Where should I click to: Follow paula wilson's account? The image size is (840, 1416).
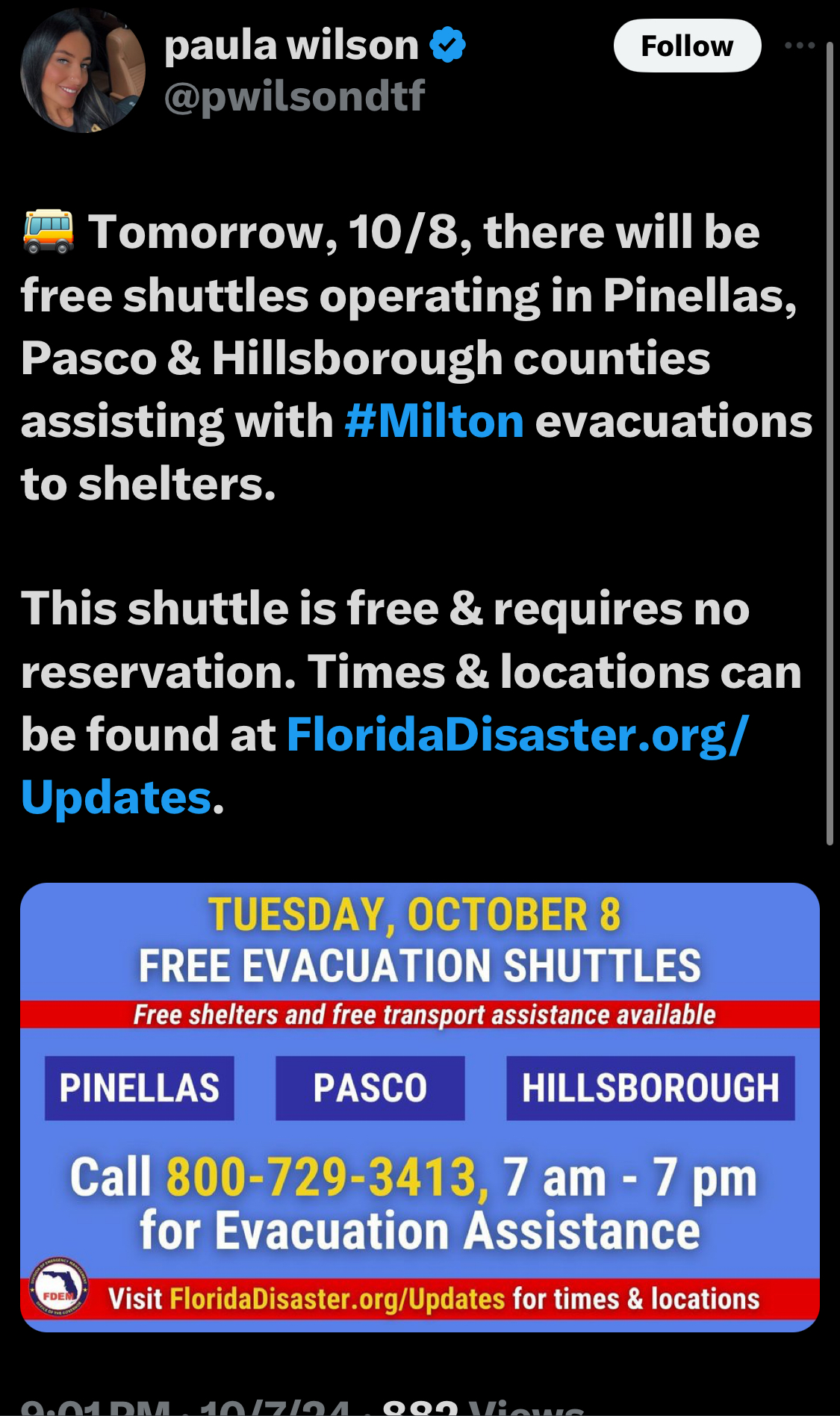(x=687, y=46)
